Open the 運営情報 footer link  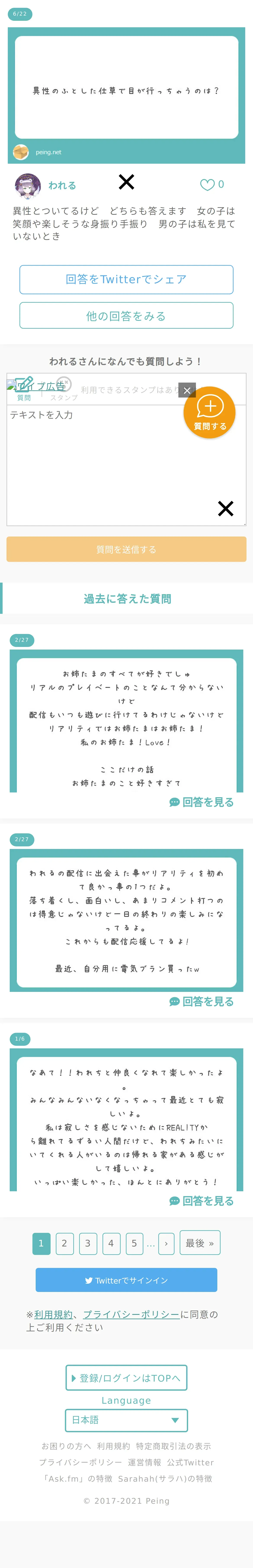144,1462
